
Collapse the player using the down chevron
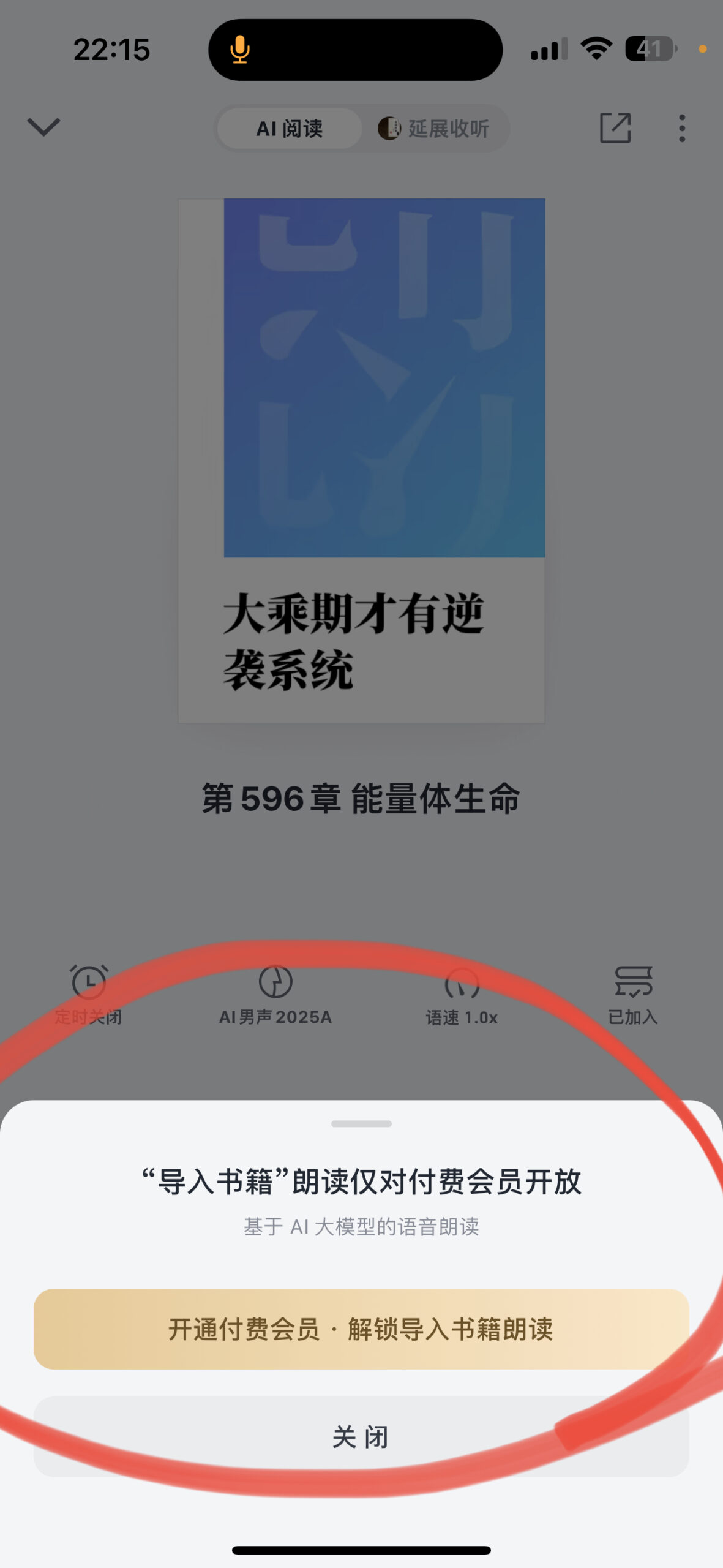pyautogui.click(x=43, y=127)
